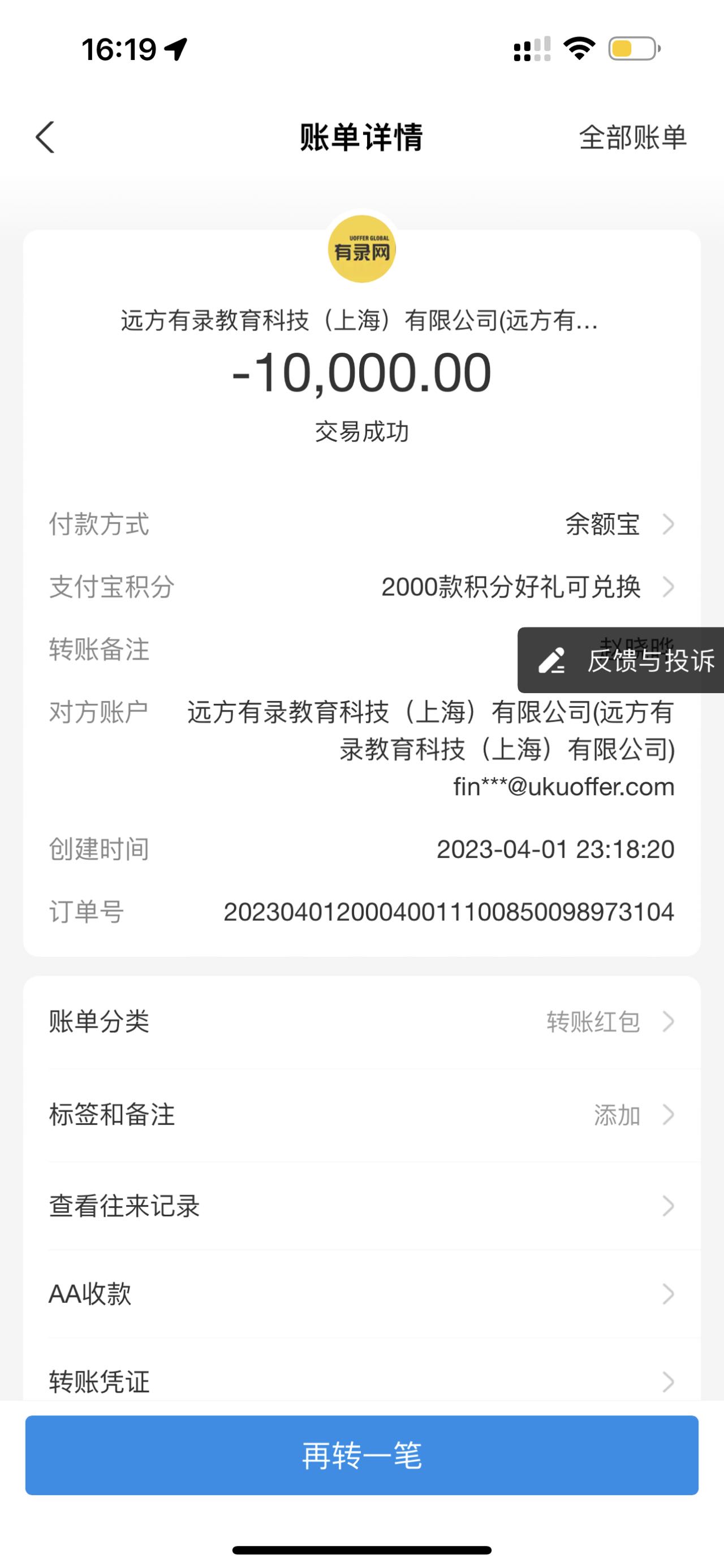Change 账单分类 from 转账红包
Image resolution: width=724 pixels, height=1568 pixels.
361,1021
